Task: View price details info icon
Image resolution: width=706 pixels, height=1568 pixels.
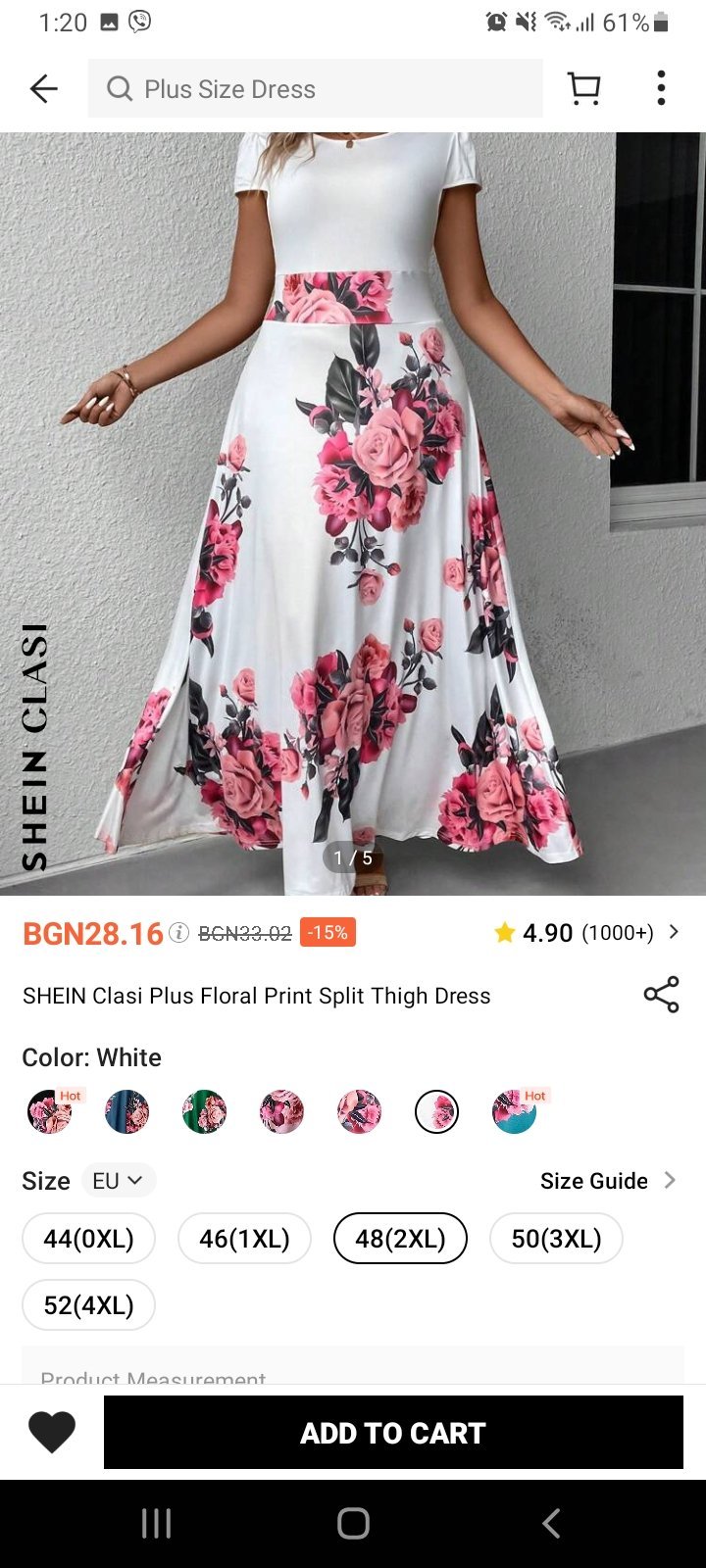Action: click(178, 932)
